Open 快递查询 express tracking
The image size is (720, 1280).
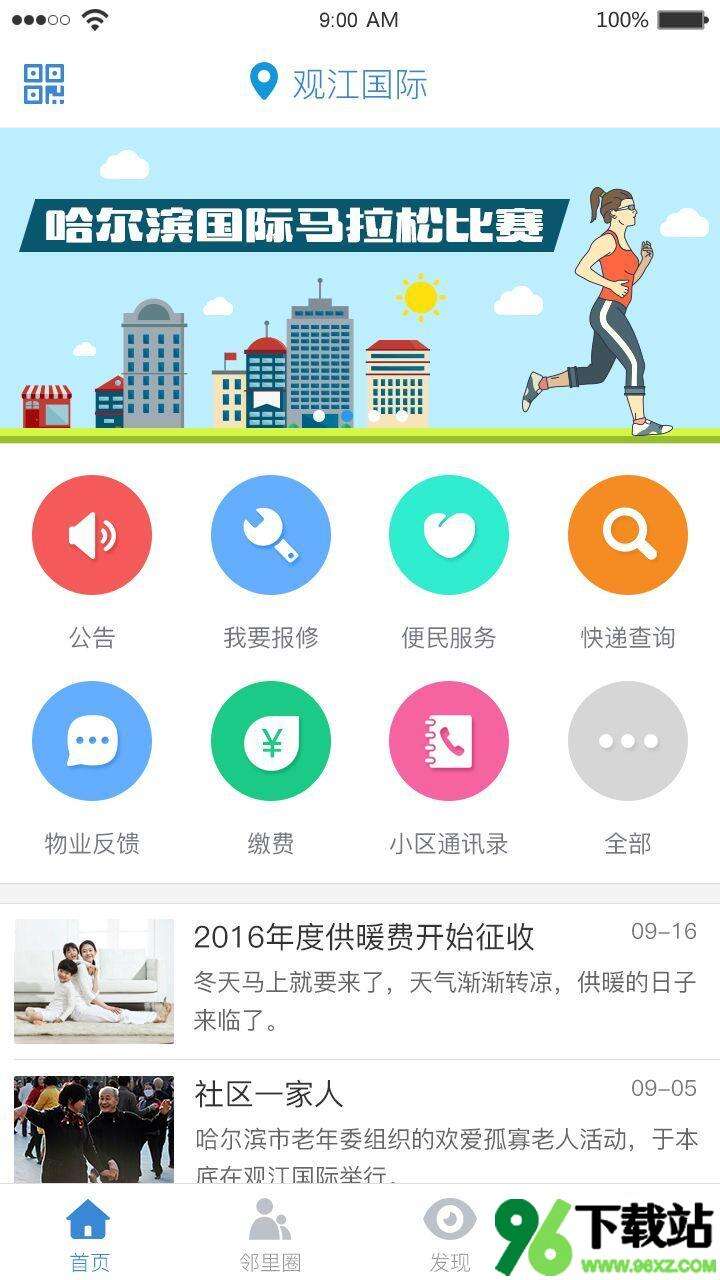[627, 535]
